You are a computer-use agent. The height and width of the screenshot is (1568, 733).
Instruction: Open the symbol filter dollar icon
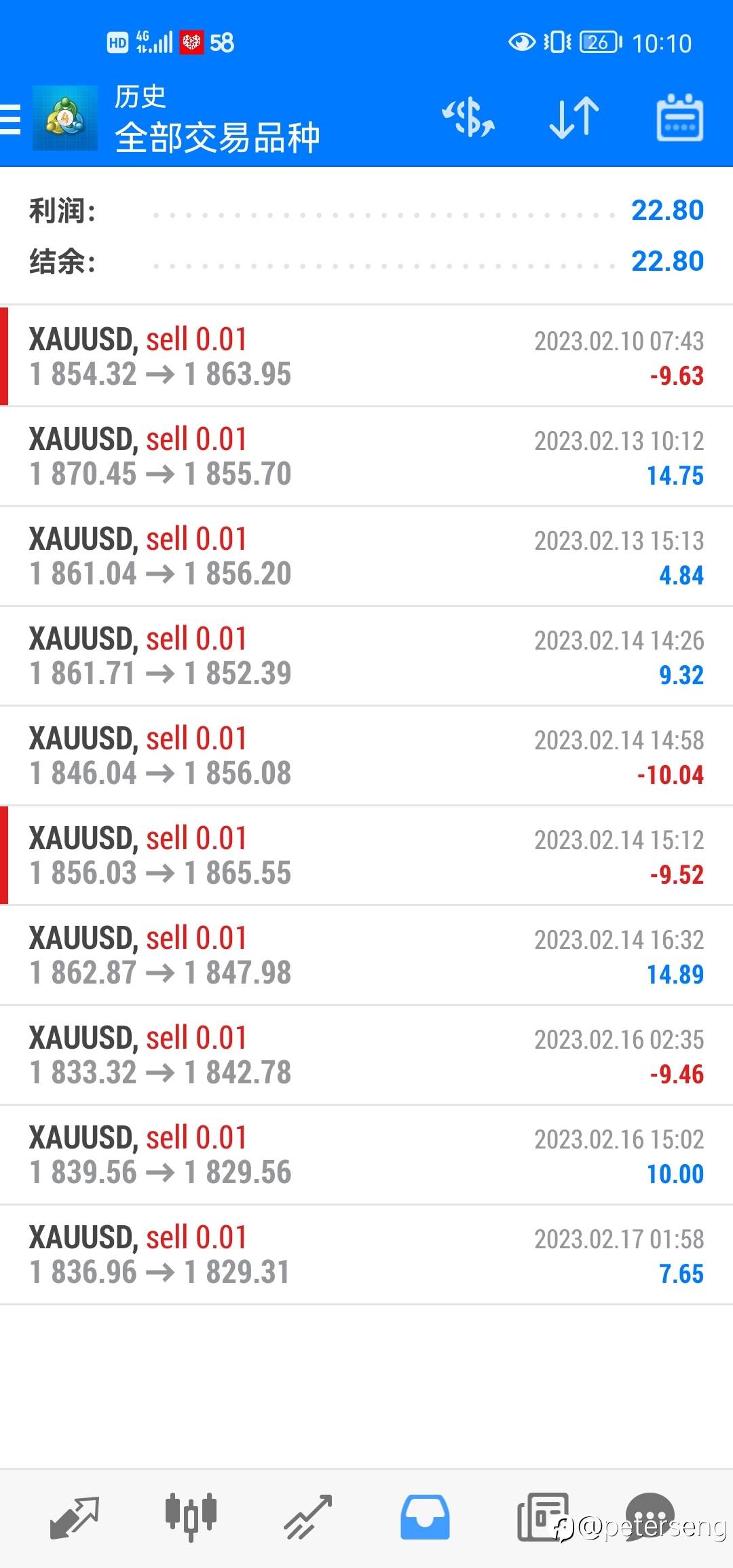coord(468,118)
